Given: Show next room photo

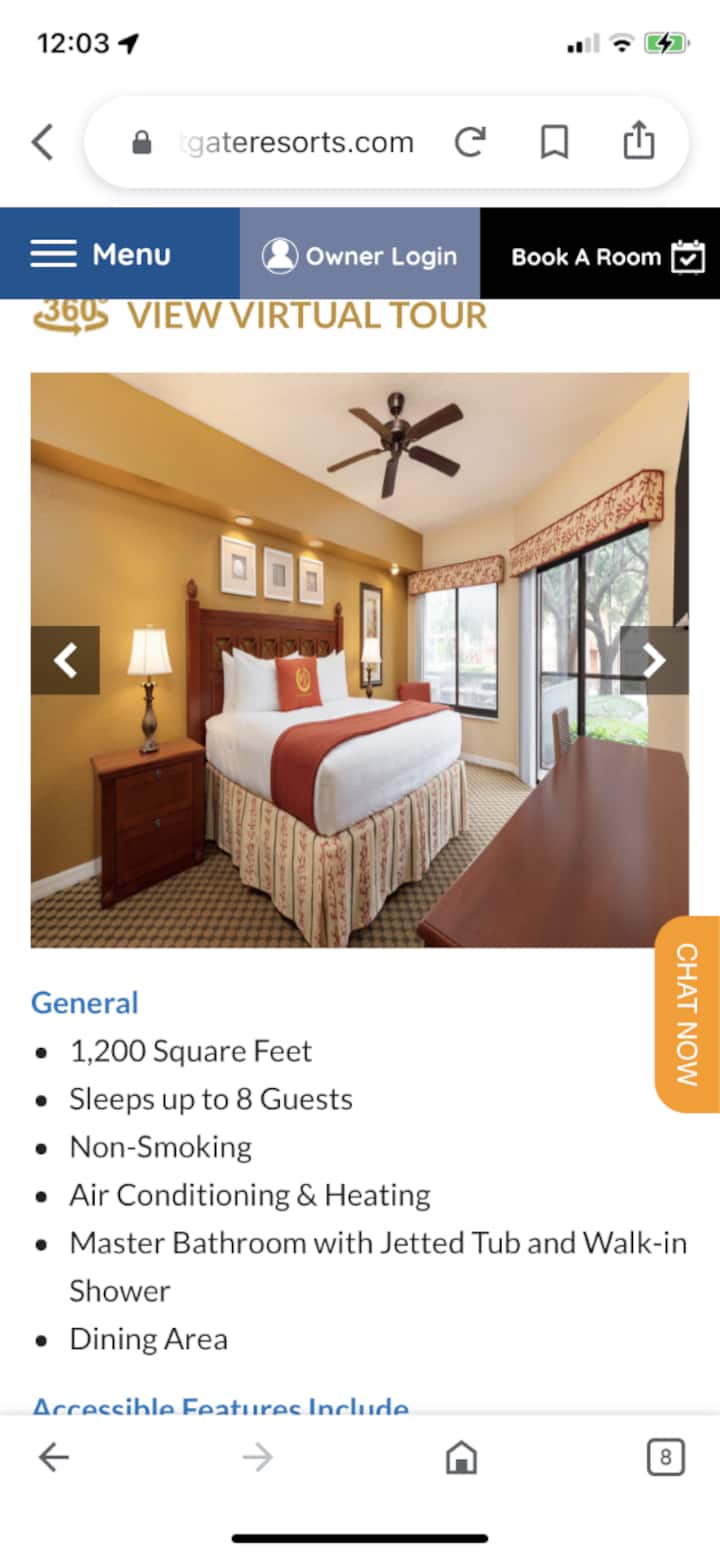Looking at the screenshot, I should [x=654, y=660].
